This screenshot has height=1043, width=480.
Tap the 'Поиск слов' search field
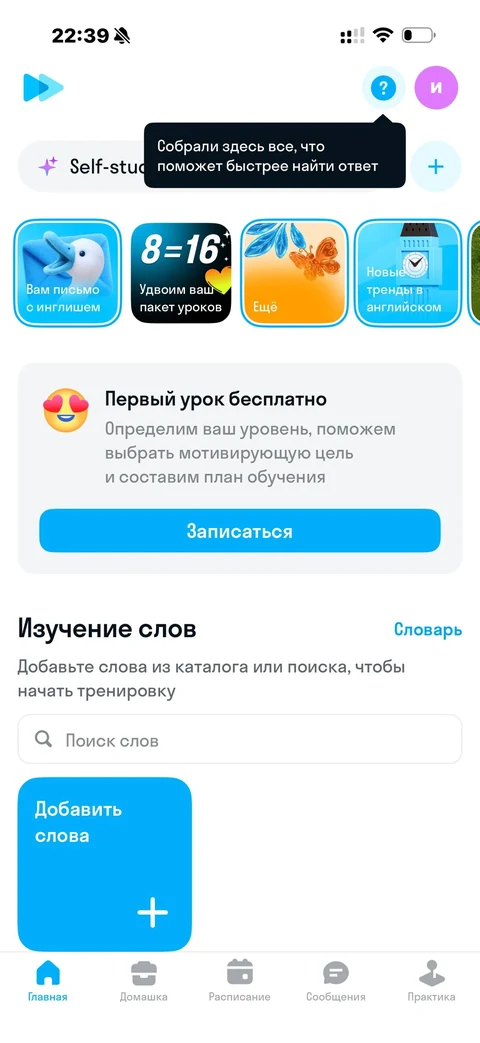point(240,739)
